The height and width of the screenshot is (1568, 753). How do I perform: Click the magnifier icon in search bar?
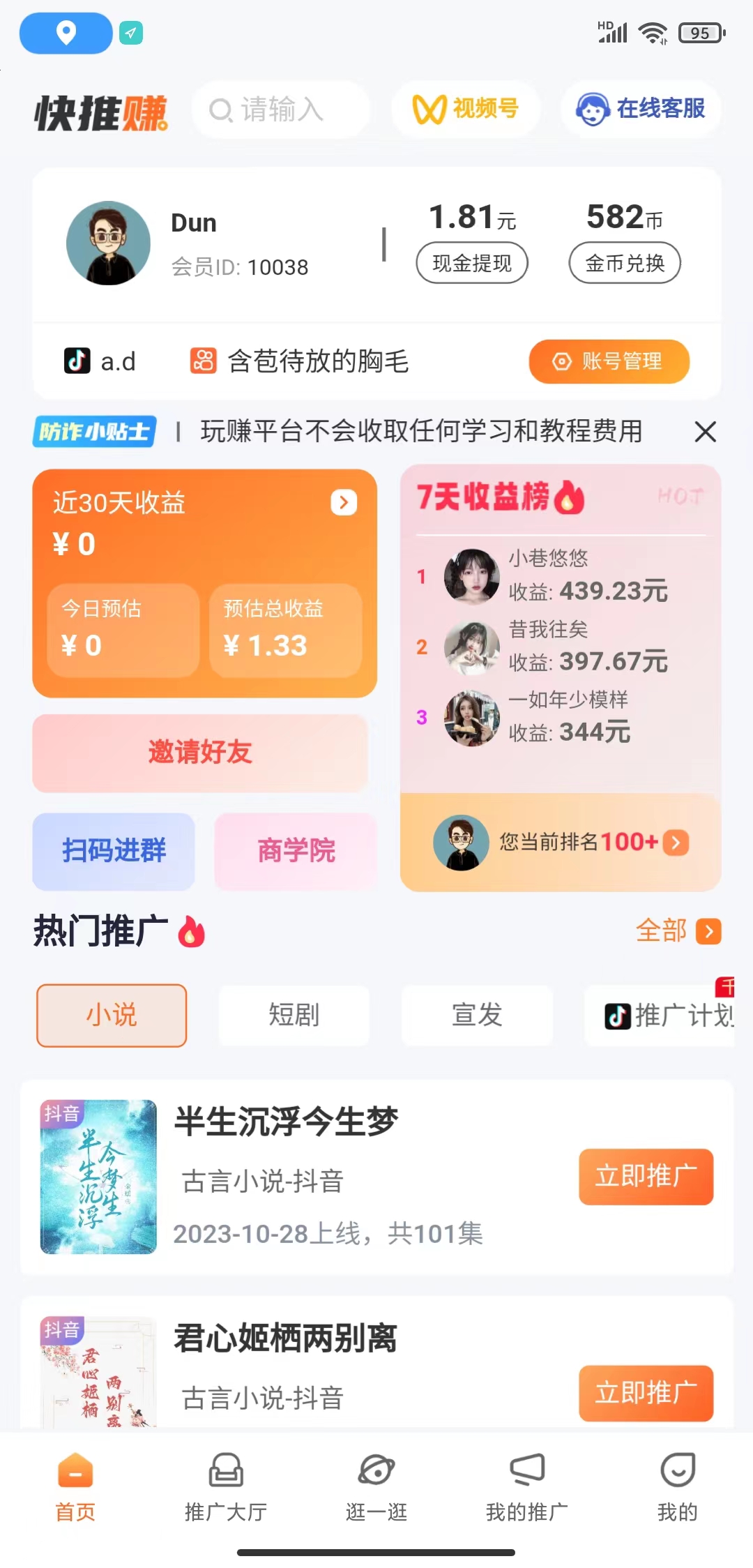pos(221,110)
